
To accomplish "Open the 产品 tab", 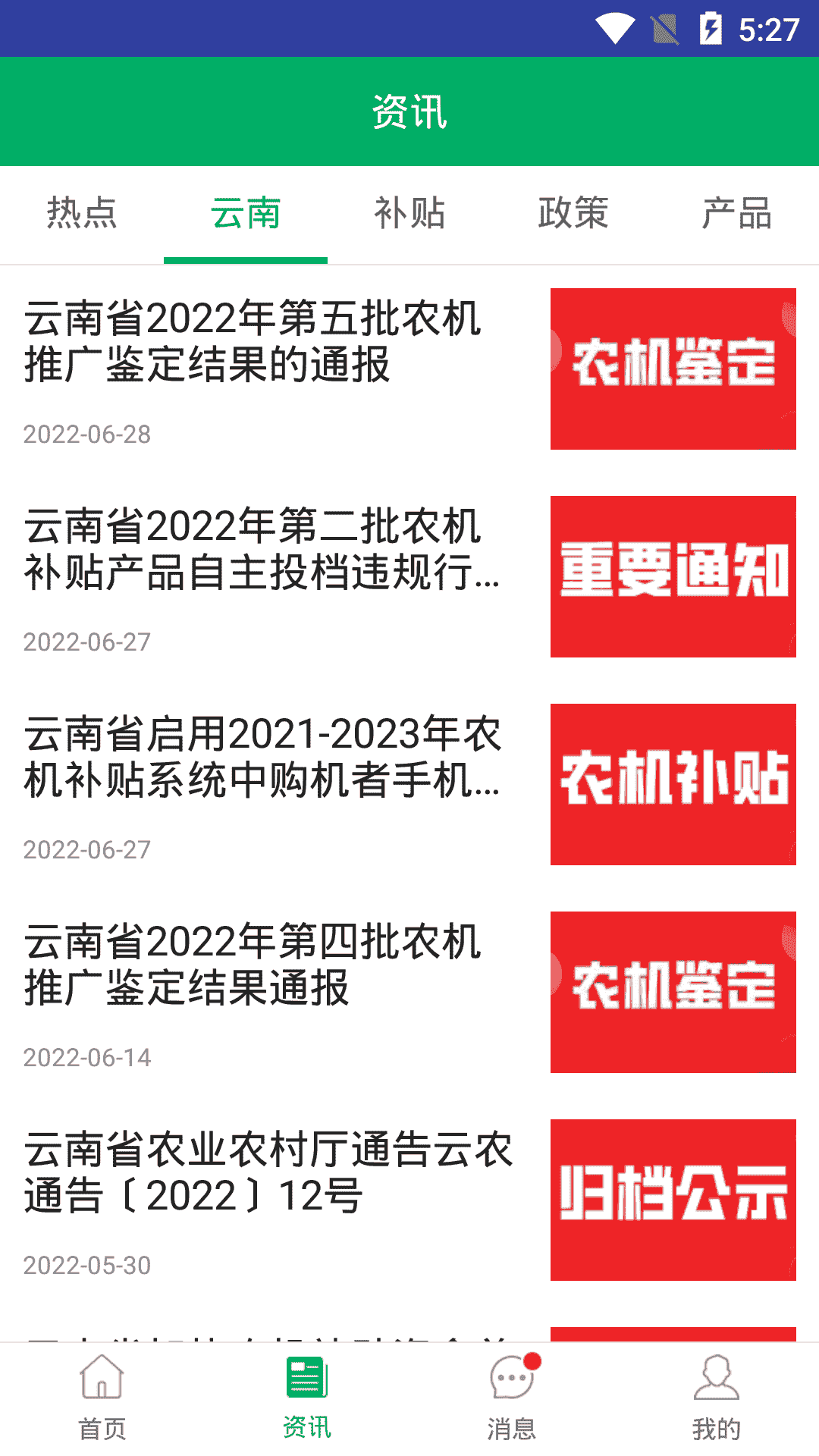I will [x=737, y=214].
